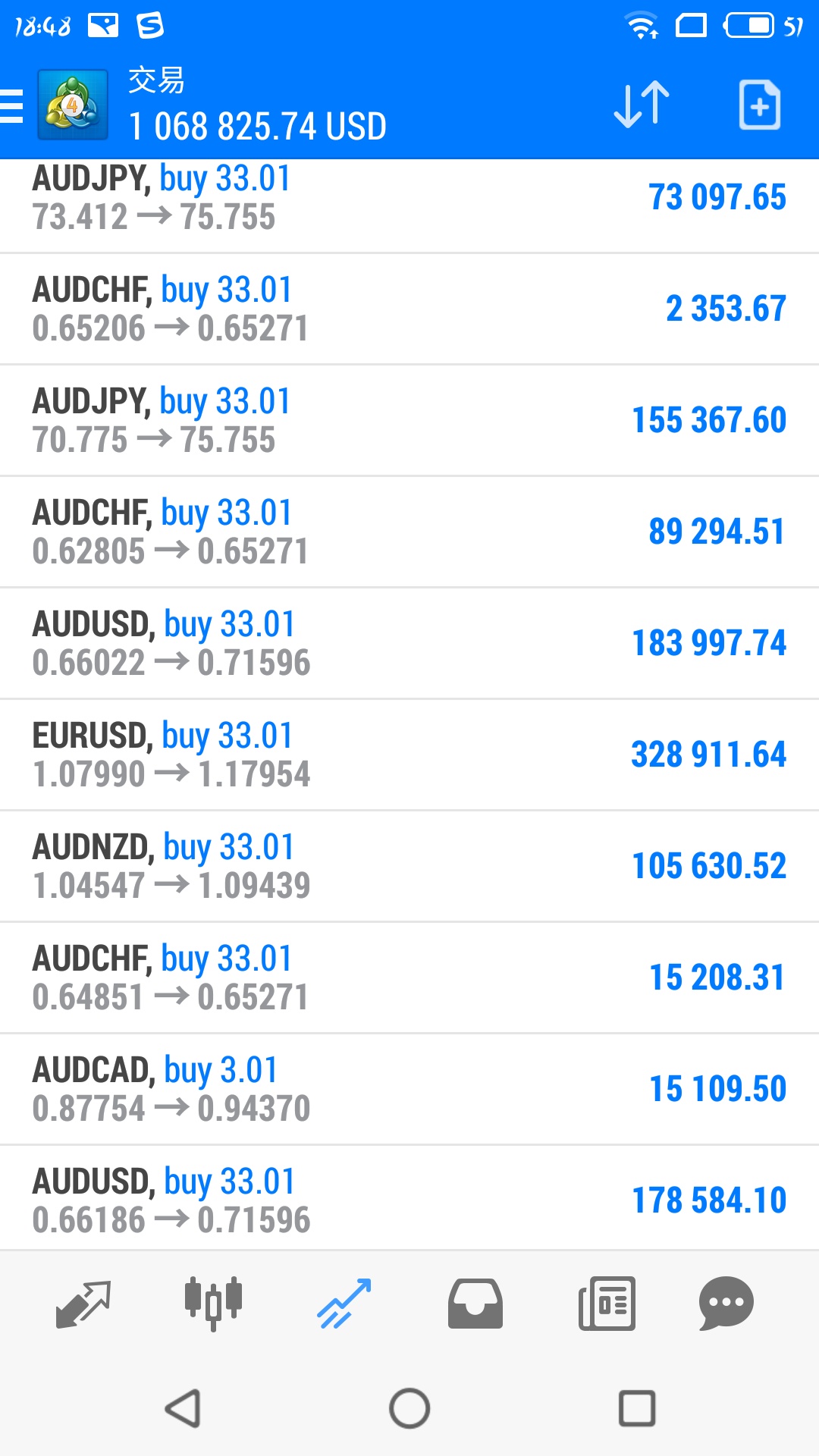The image size is (819, 1456).
Task: Open AUDJPY position opened at 70.775
Action: (x=409, y=421)
